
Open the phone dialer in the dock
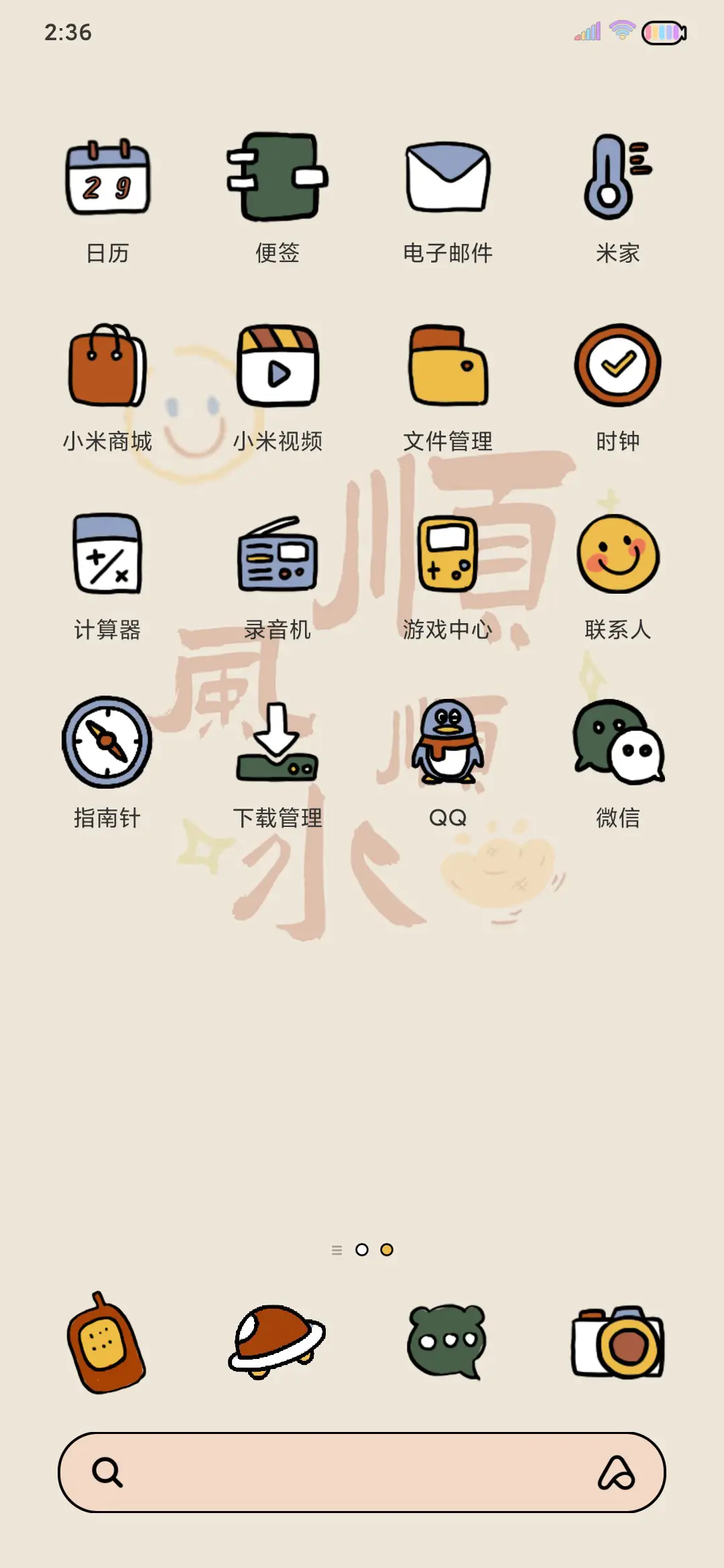pyautogui.click(x=107, y=1347)
